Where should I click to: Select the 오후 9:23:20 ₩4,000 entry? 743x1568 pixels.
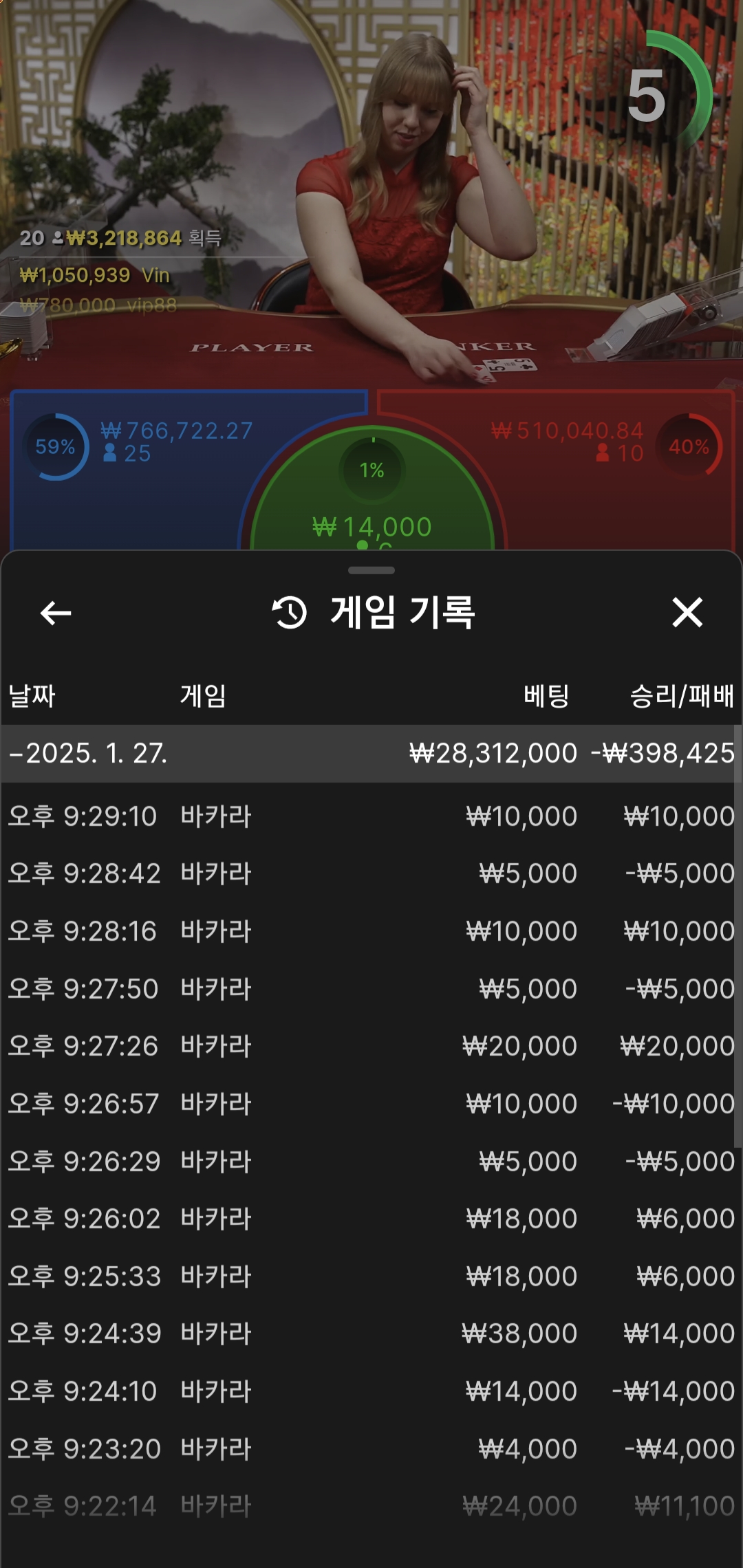pos(371,1449)
